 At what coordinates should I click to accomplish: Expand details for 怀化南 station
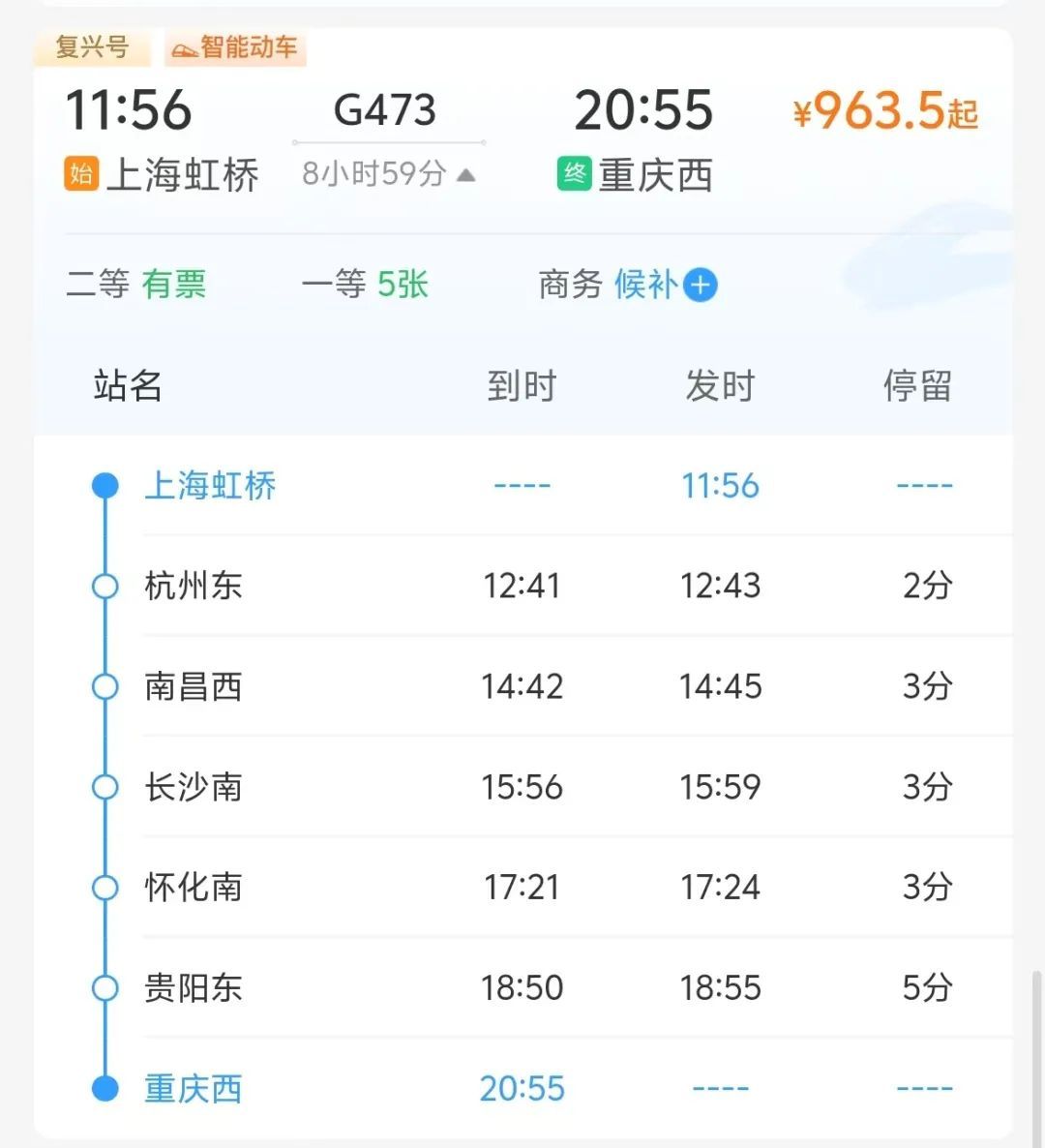(x=194, y=888)
